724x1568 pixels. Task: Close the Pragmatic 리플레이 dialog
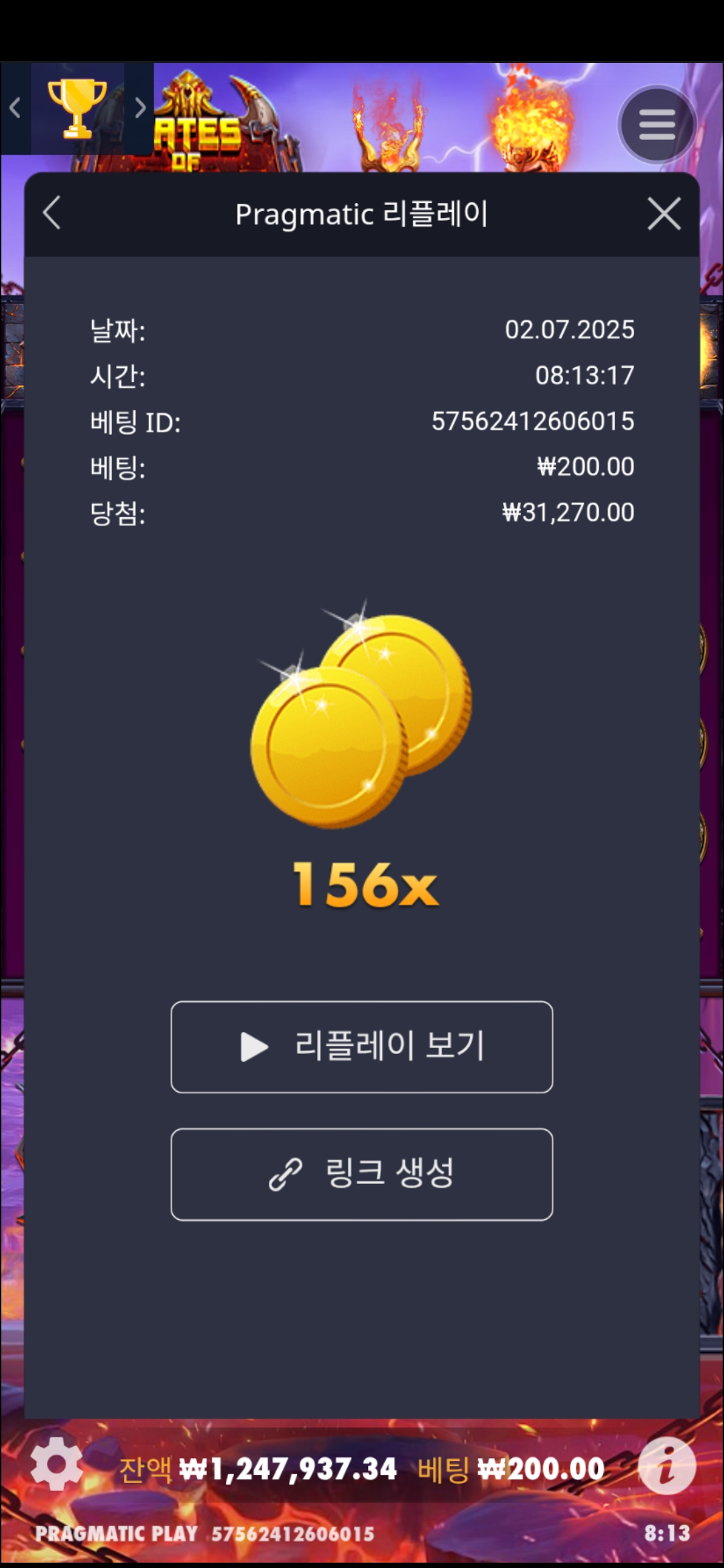664,214
